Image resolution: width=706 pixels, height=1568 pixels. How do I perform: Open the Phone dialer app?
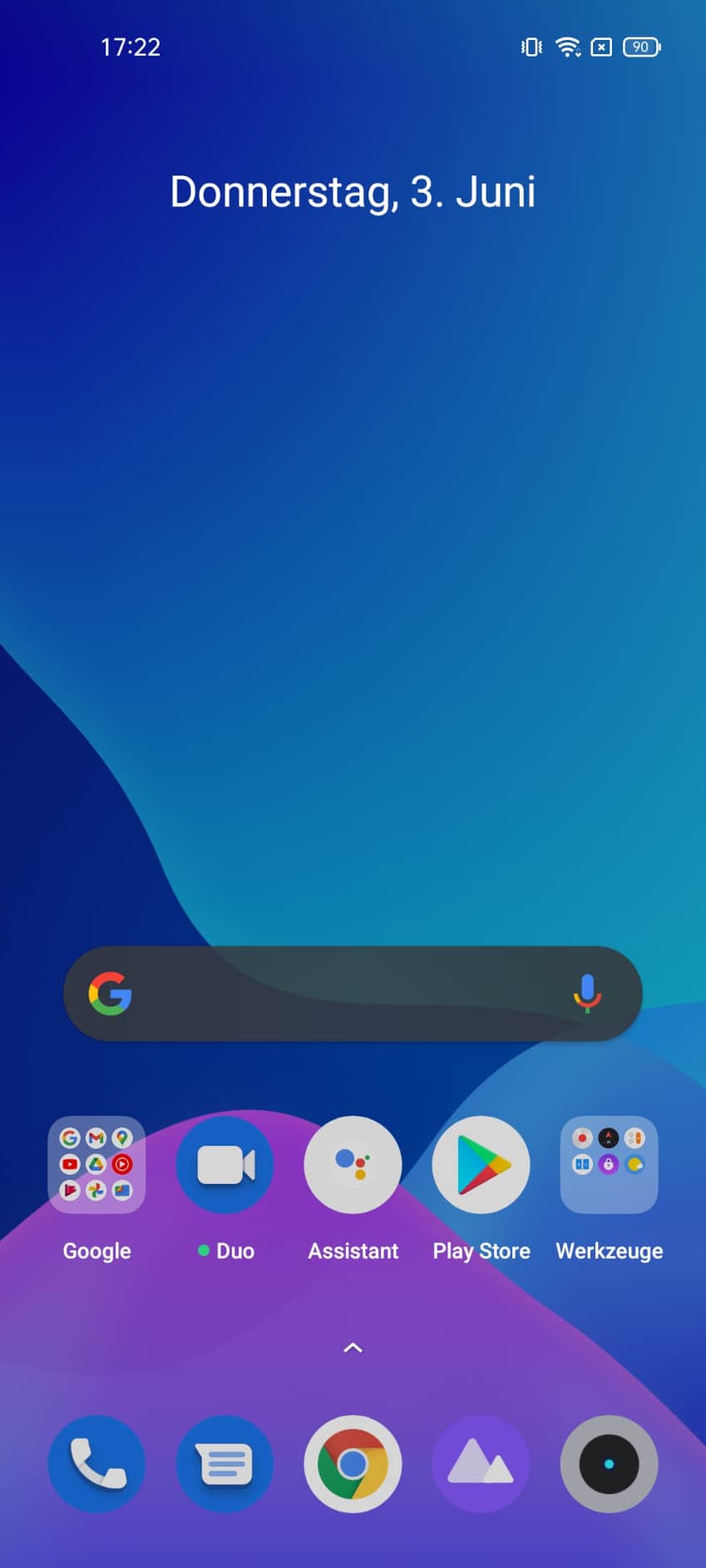point(96,1464)
